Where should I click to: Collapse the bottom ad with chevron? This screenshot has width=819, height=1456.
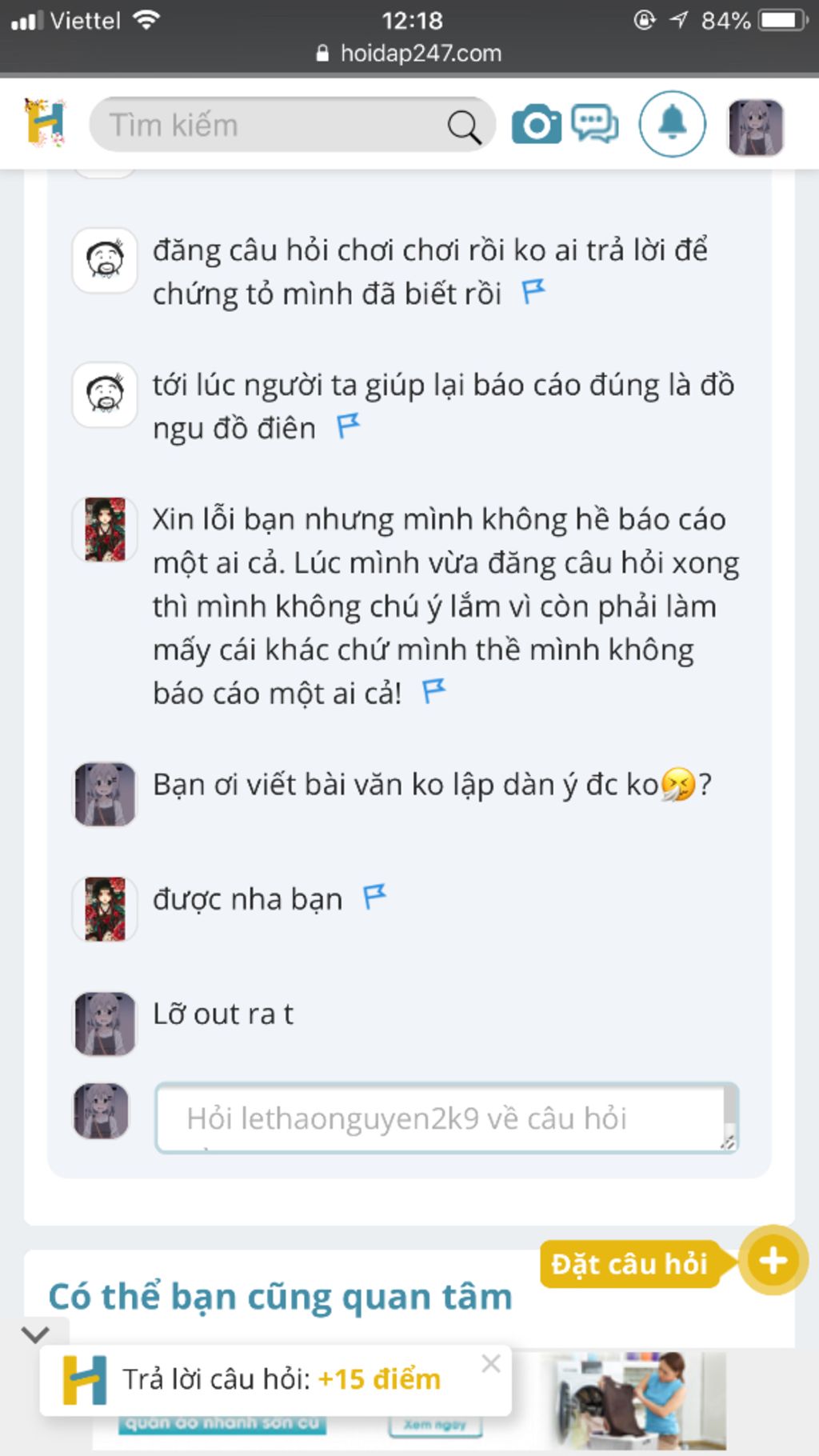(36, 1334)
